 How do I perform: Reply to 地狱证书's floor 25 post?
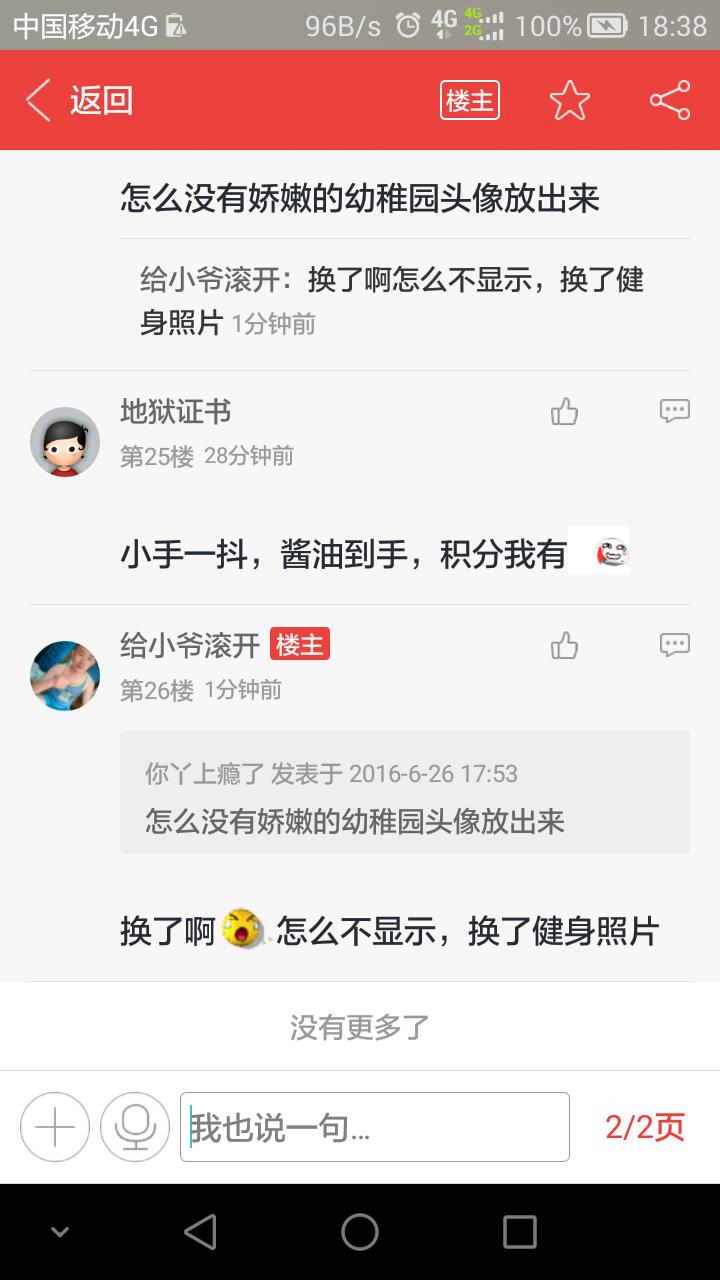[x=675, y=411]
